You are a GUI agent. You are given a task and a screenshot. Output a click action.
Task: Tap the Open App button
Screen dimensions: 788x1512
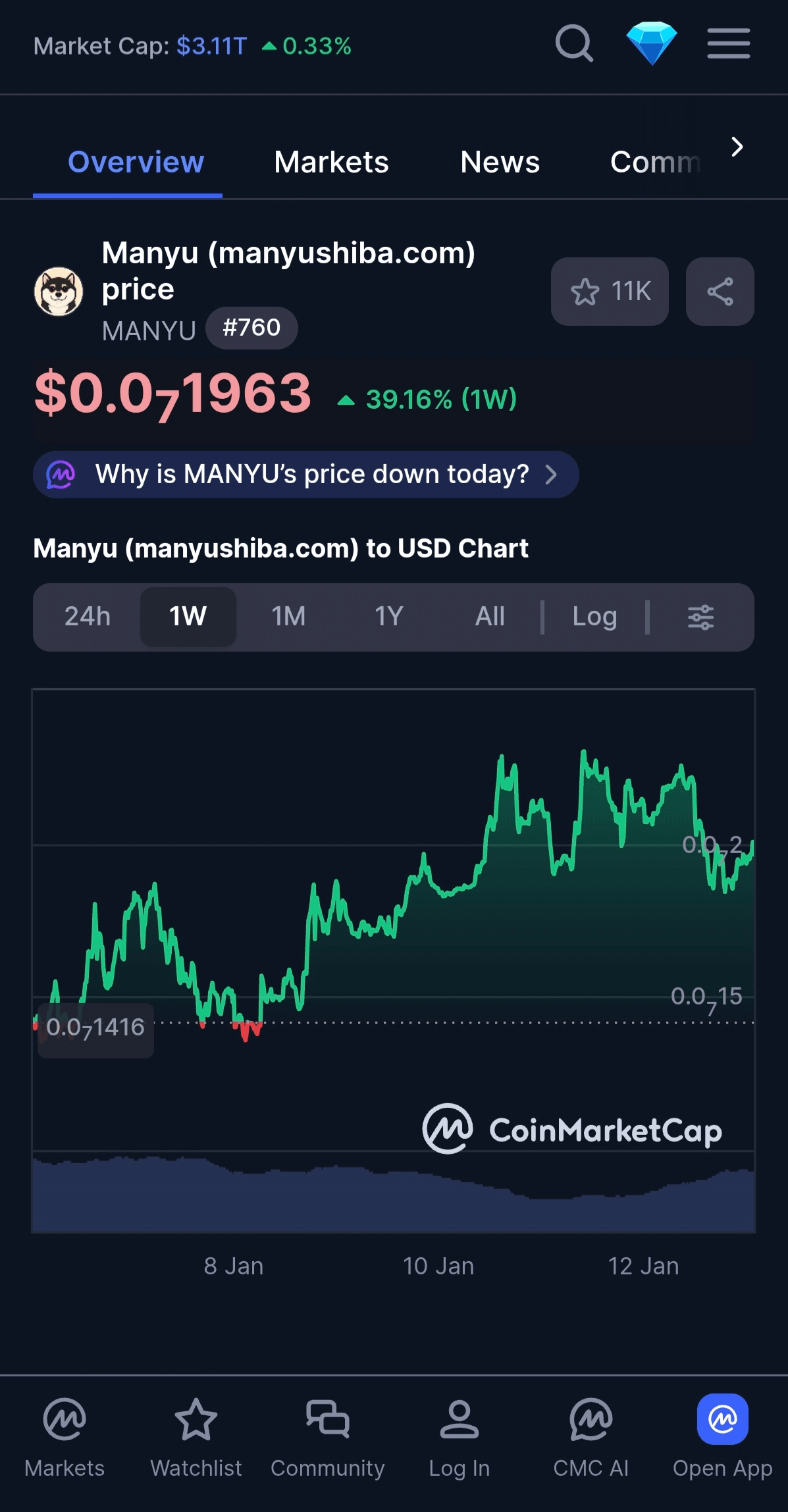722,1438
